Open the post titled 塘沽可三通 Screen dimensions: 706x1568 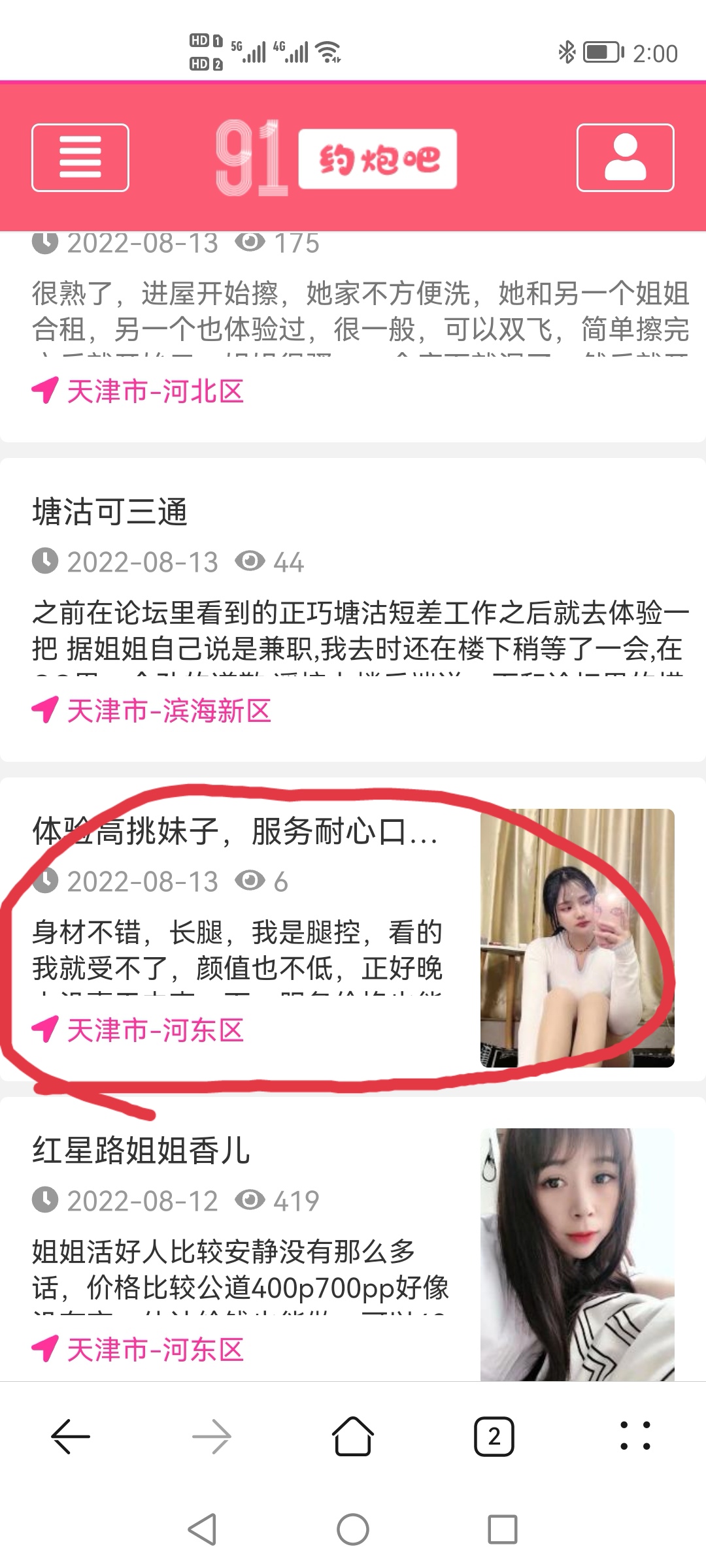(x=111, y=513)
